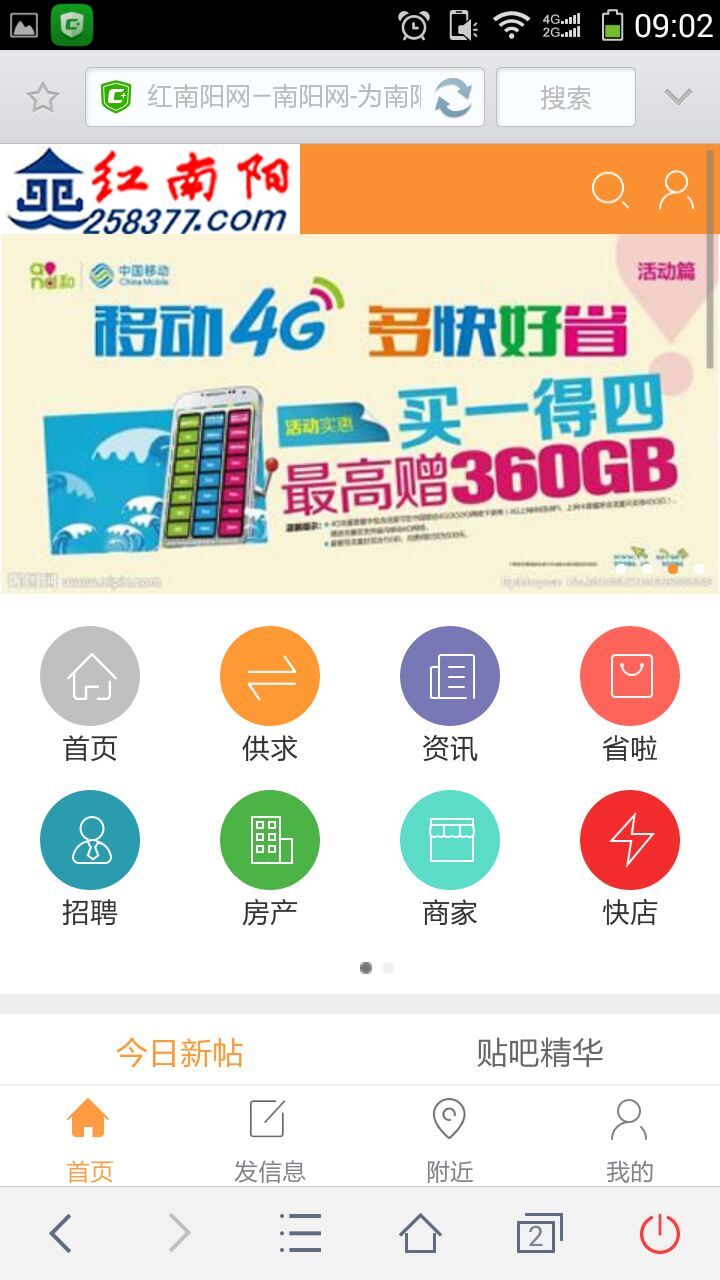Open the 房产 real estate category
The image size is (720, 1280).
[x=270, y=857]
